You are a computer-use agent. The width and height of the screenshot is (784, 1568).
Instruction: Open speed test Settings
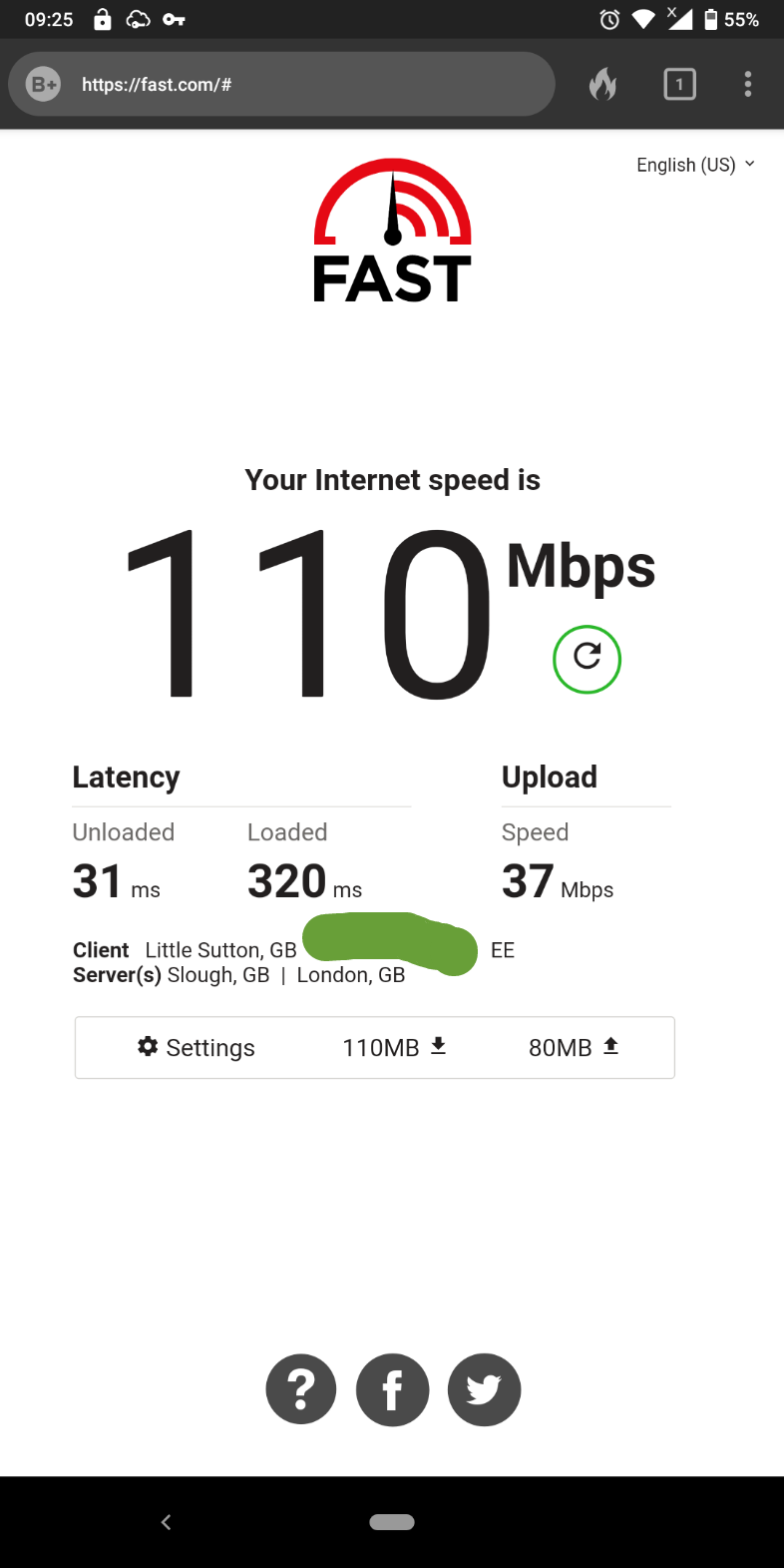(196, 1047)
